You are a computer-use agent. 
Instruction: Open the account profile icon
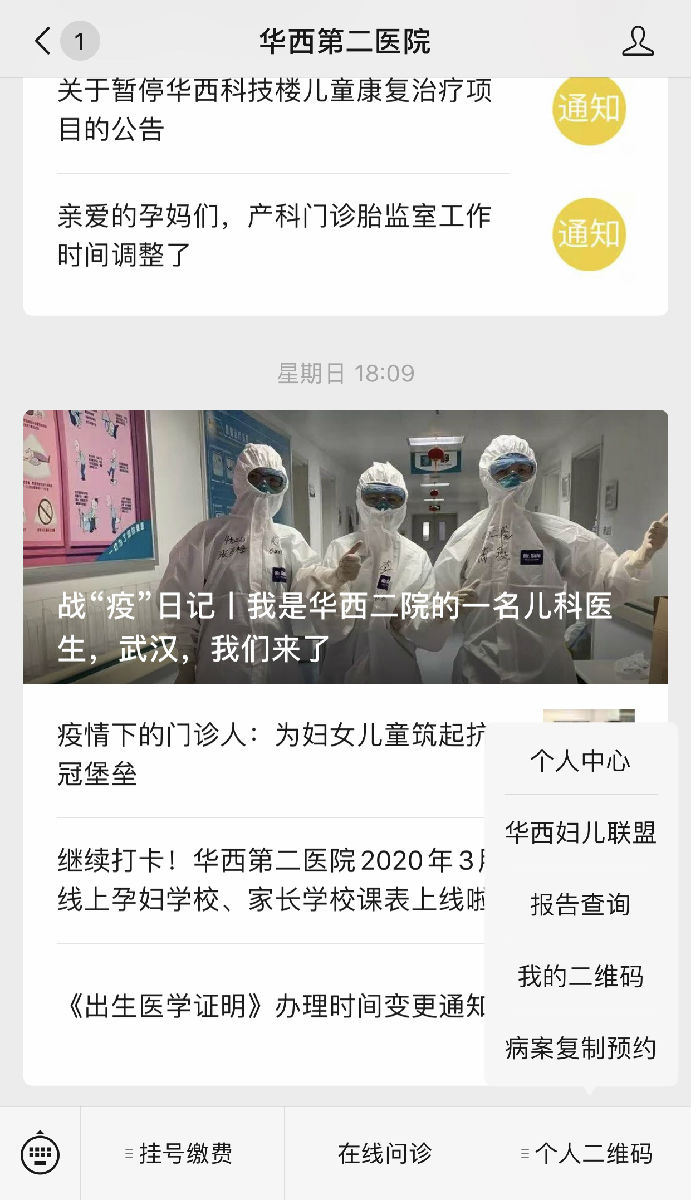pyautogui.click(x=637, y=41)
